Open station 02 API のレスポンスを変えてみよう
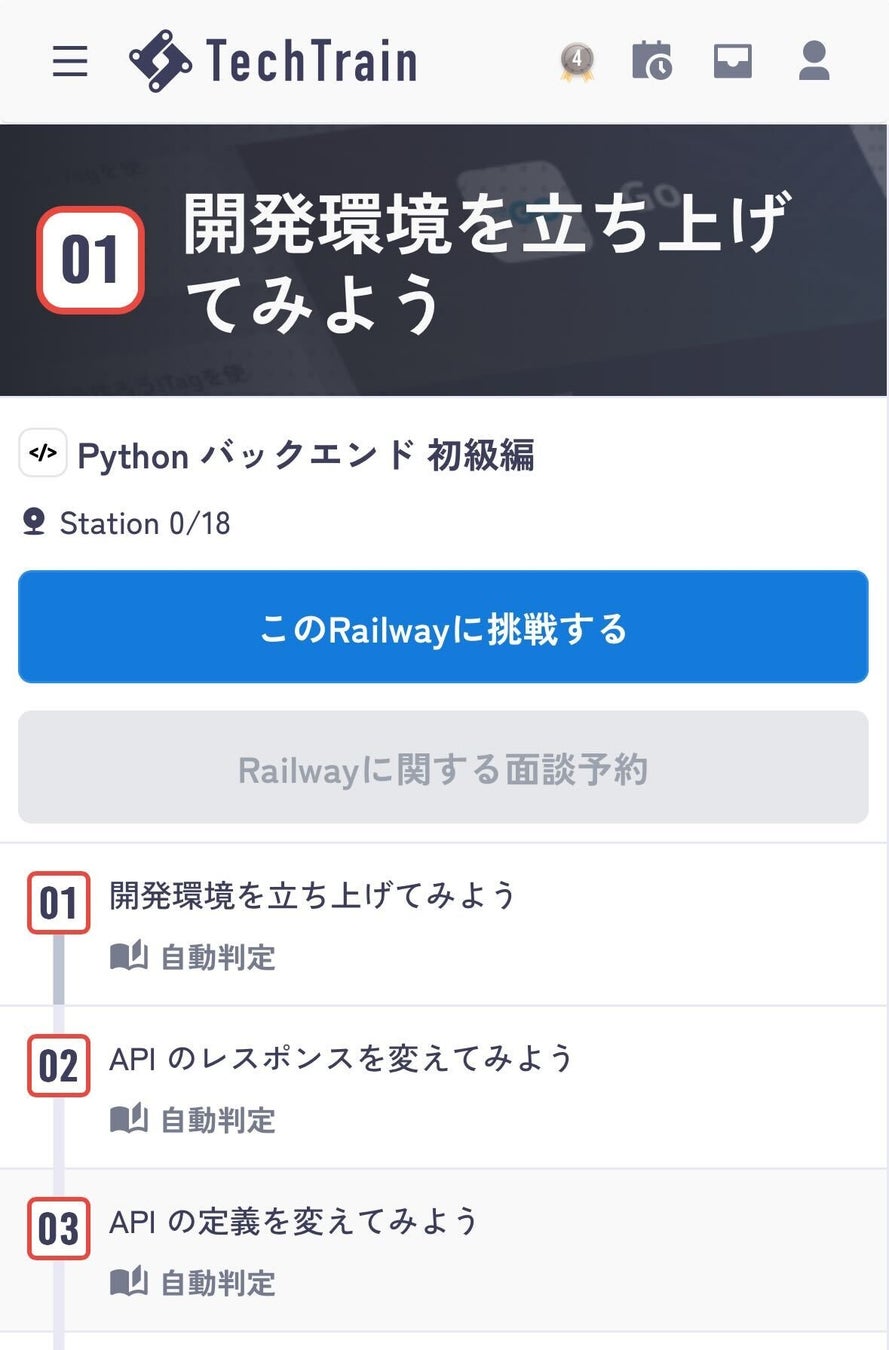The image size is (889, 1350). (341, 1058)
